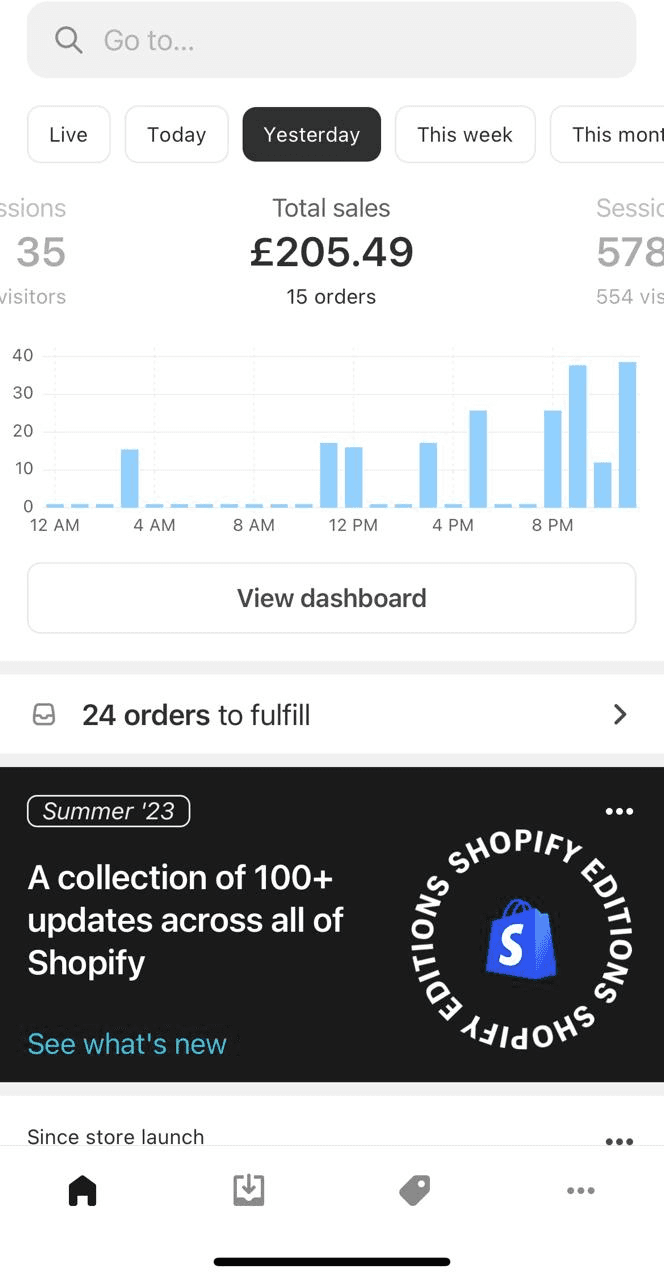The height and width of the screenshot is (1280, 664).
Task: Switch to Today's sales view
Action: pyautogui.click(x=177, y=135)
